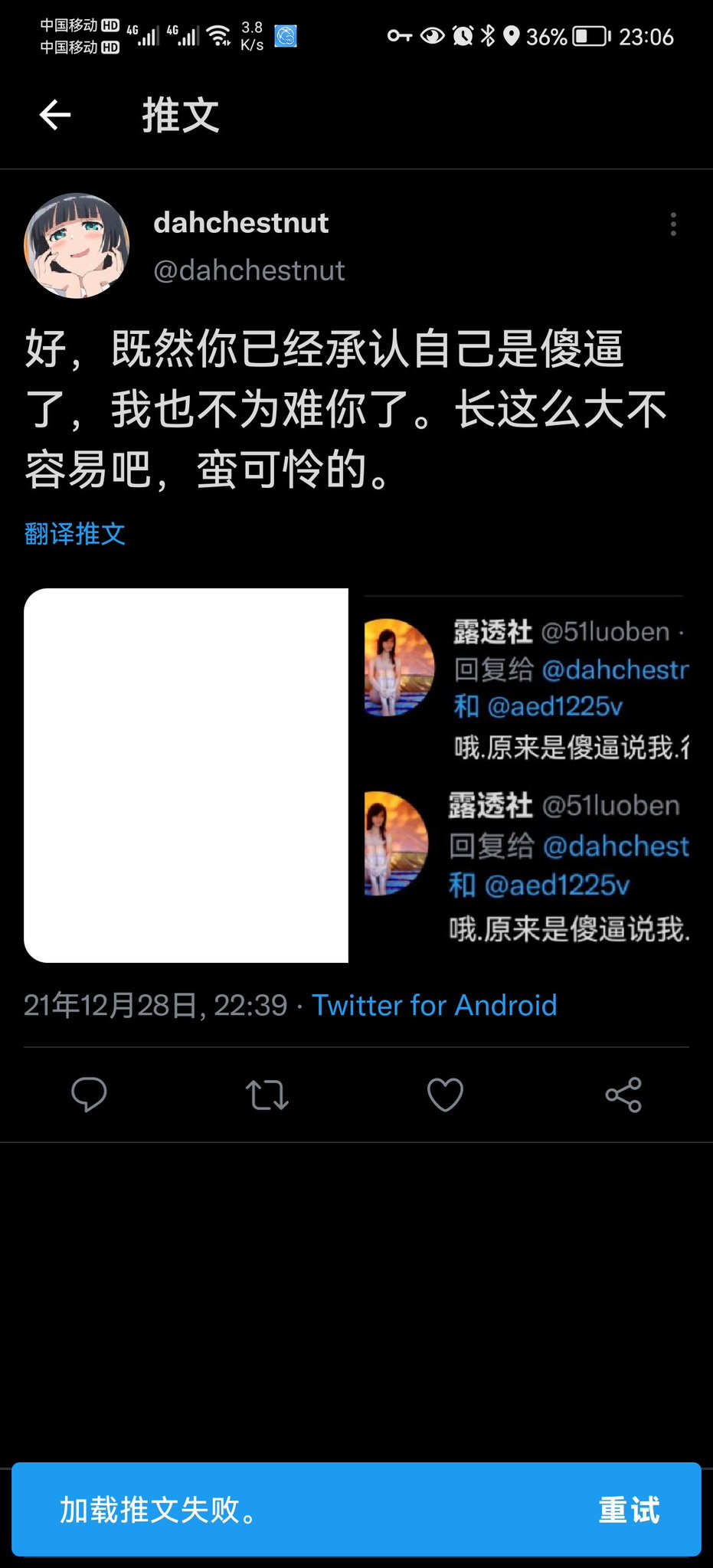This screenshot has height=1568, width=713.
Task: Tap the 翻译推文 translate link
Action: [75, 534]
